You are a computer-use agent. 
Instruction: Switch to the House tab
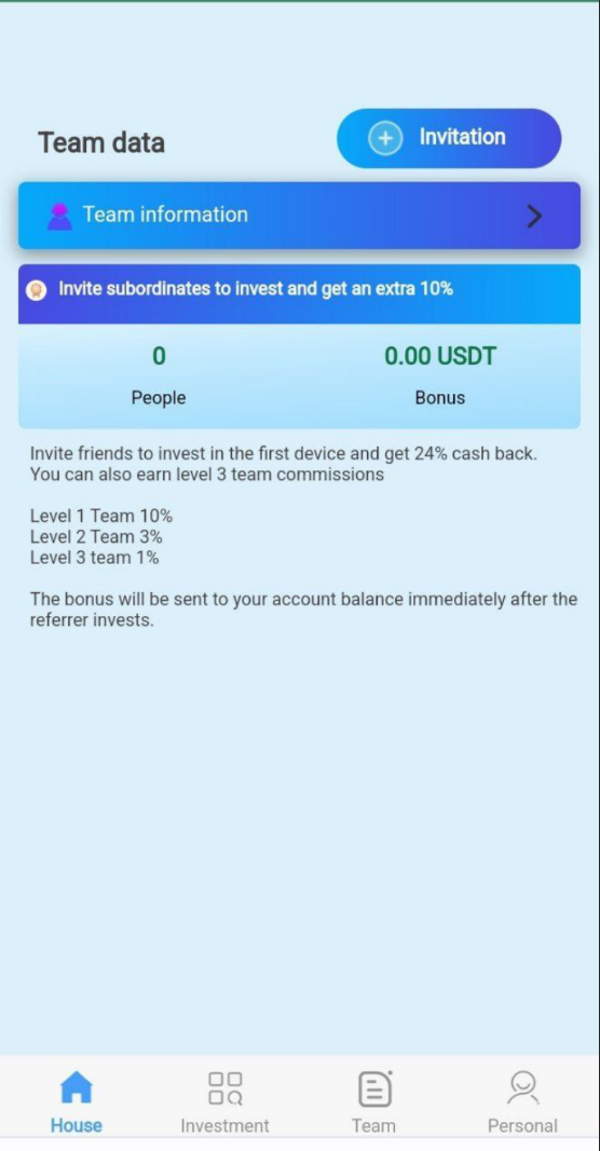tap(76, 1100)
